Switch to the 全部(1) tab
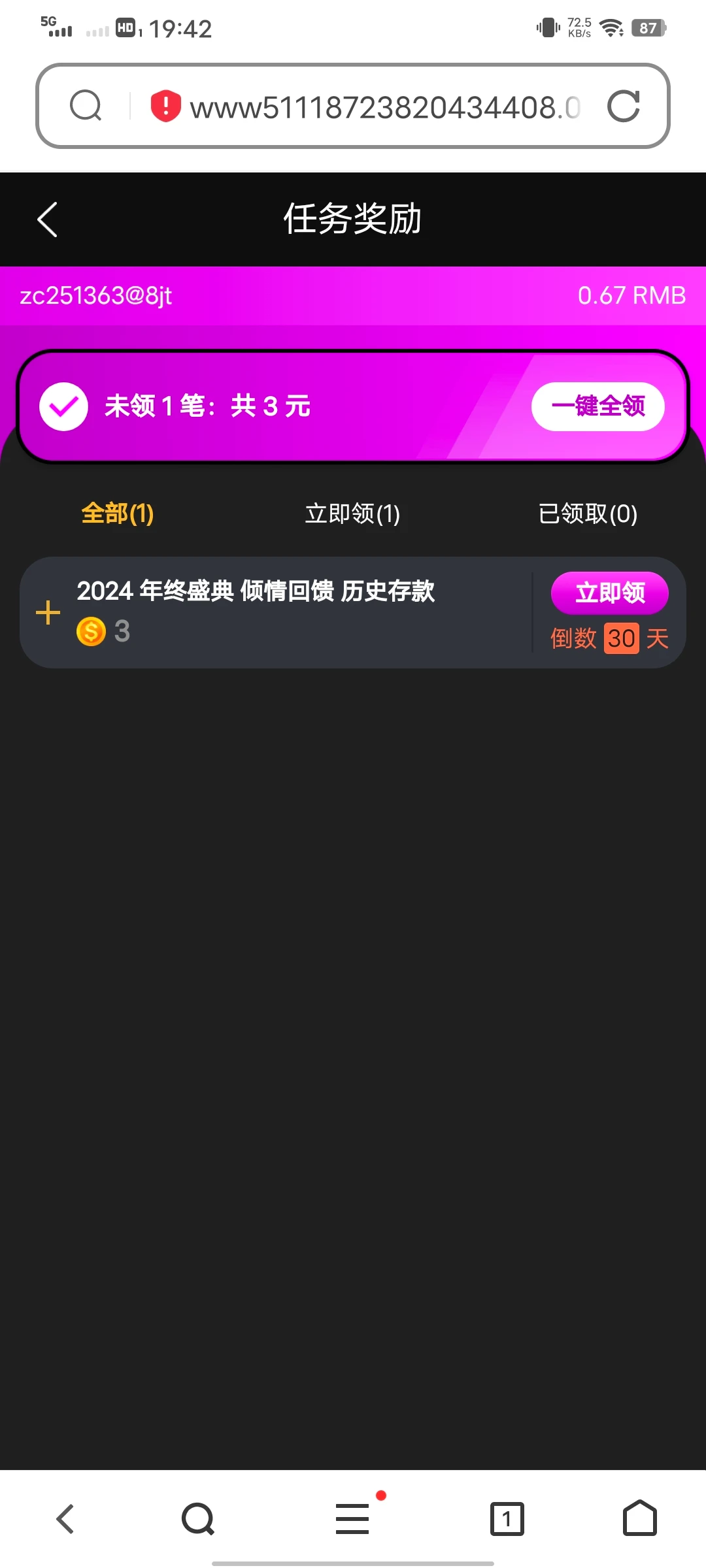The height and width of the screenshot is (1568, 706). coord(118,514)
